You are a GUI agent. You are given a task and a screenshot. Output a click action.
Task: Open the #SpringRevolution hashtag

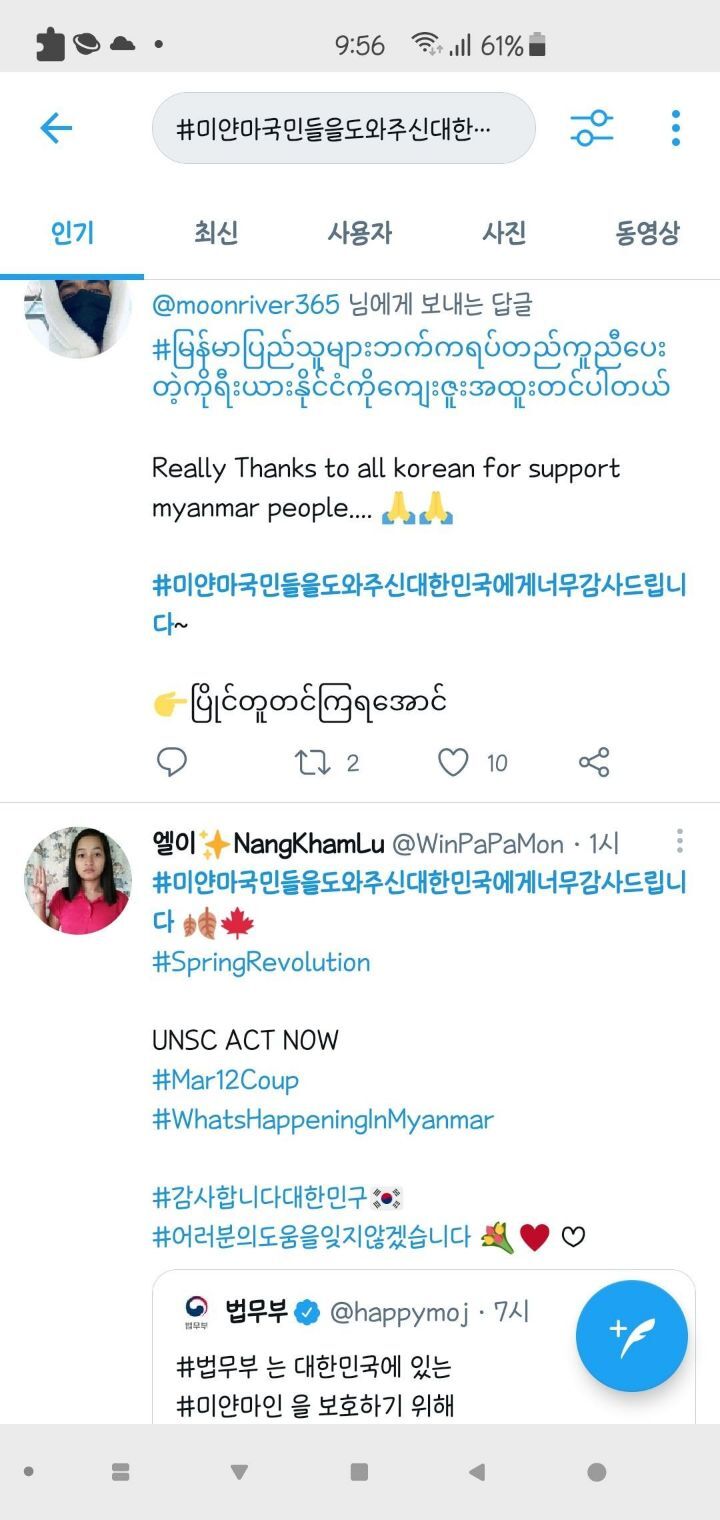(x=261, y=962)
